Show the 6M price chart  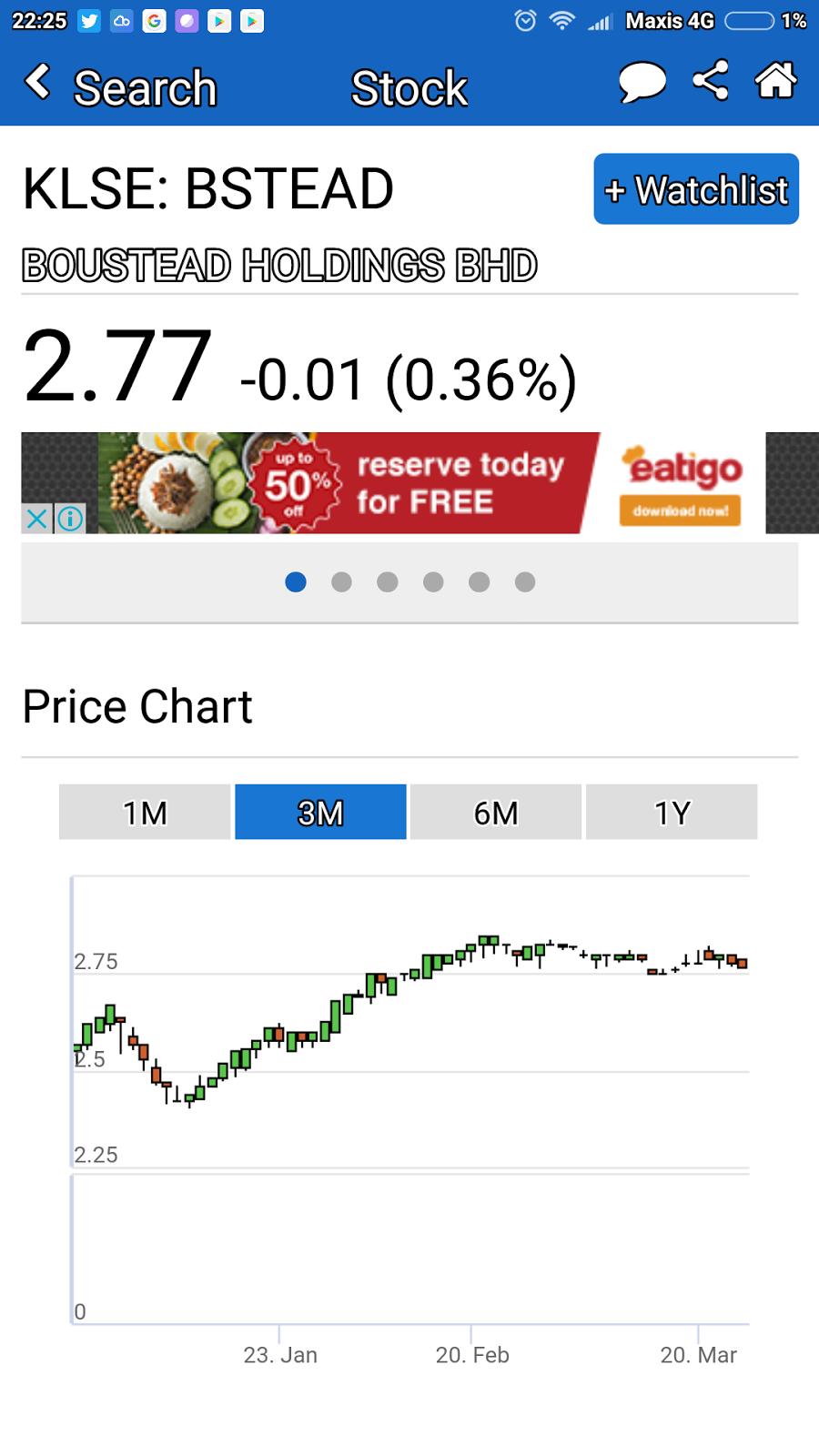tap(496, 812)
